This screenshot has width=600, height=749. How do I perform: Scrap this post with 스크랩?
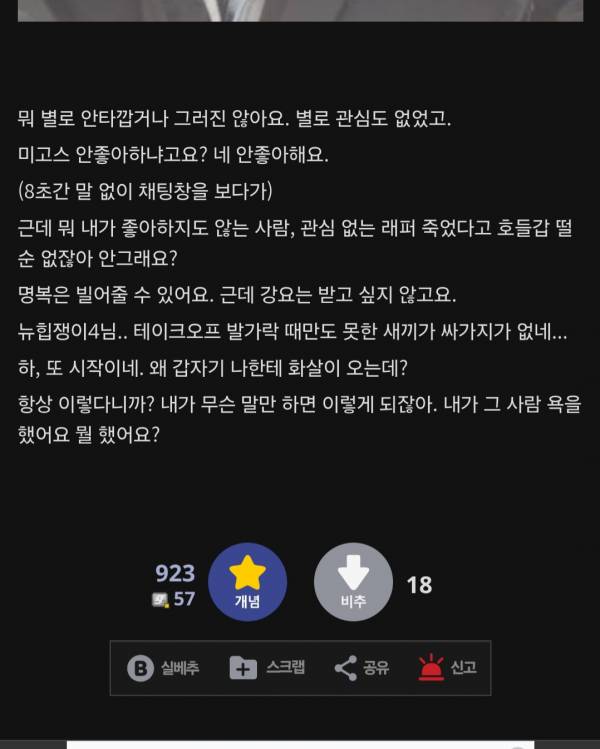(267, 668)
